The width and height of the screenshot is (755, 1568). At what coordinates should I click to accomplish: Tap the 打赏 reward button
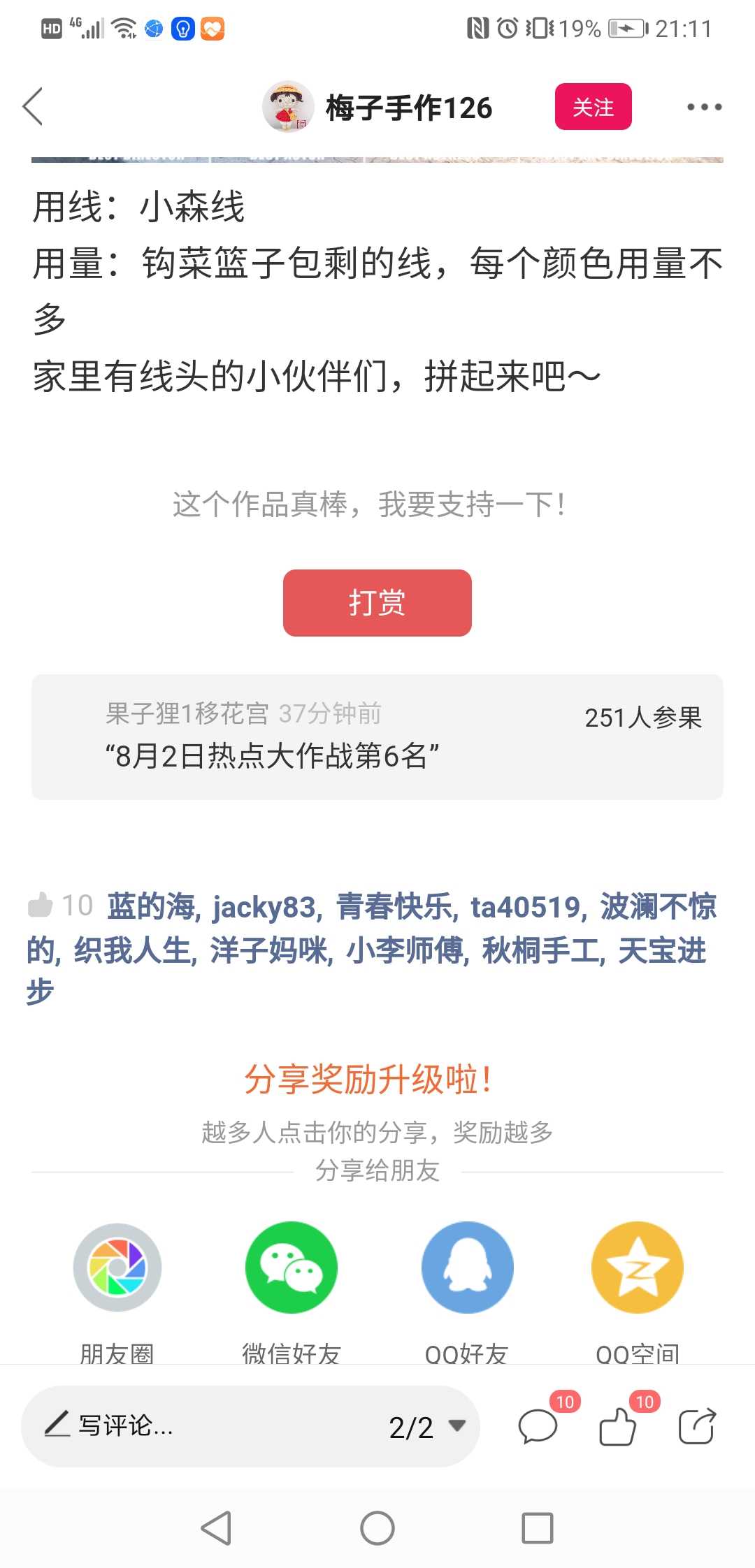click(377, 602)
